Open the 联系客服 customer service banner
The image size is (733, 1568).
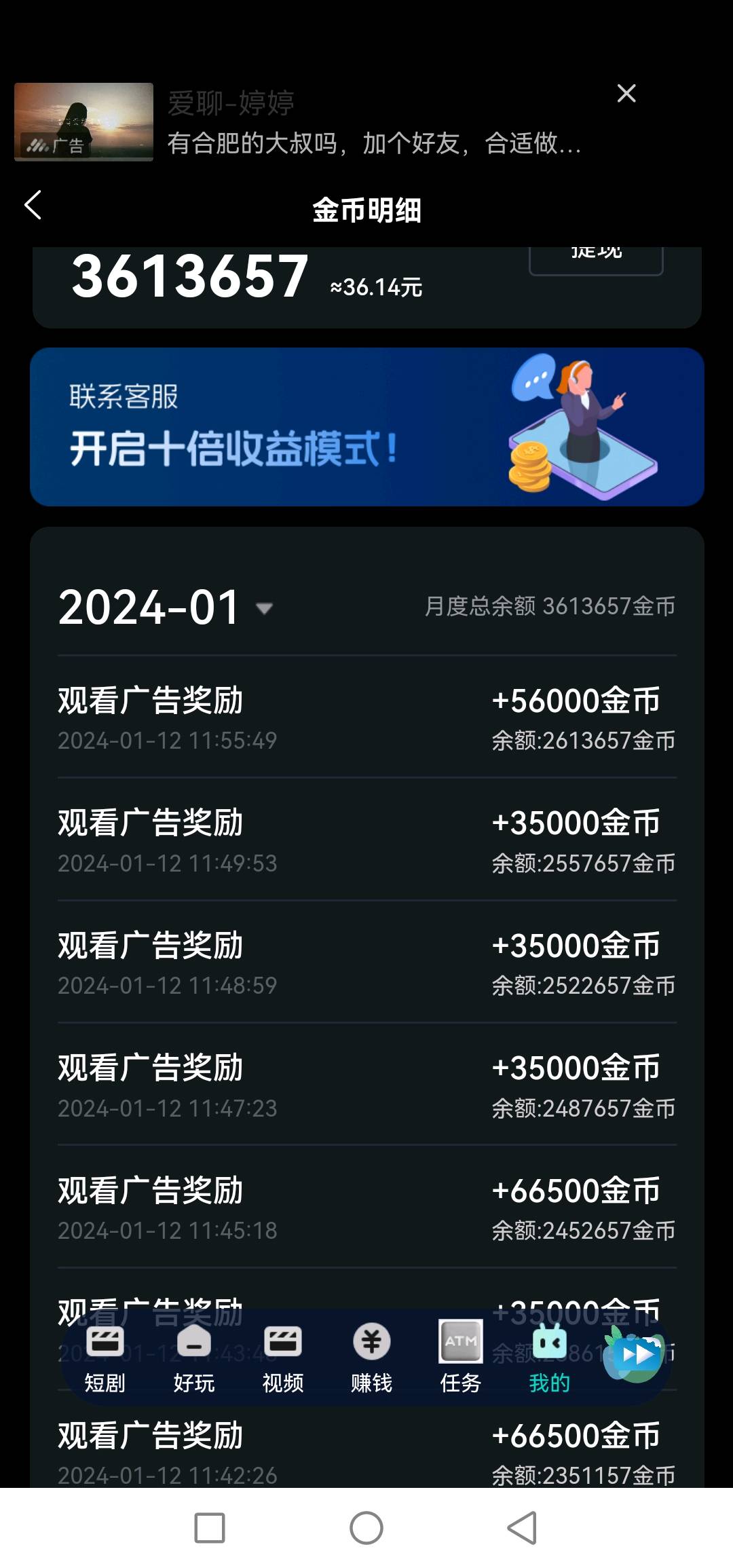[366, 427]
